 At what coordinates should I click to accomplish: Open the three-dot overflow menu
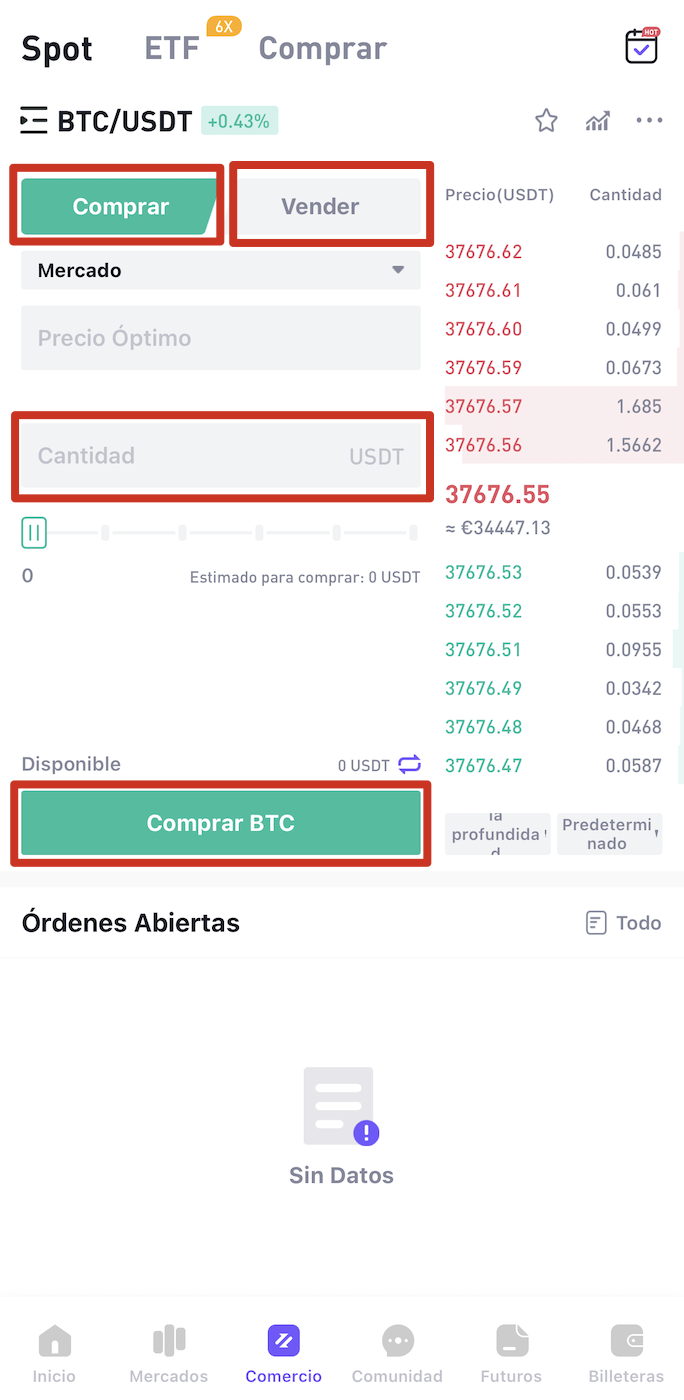coord(649,121)
